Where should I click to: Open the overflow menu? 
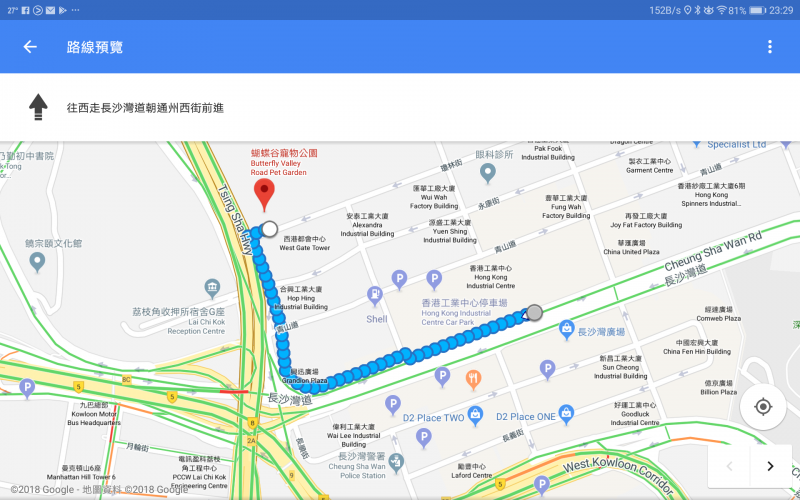pos(769,47)
